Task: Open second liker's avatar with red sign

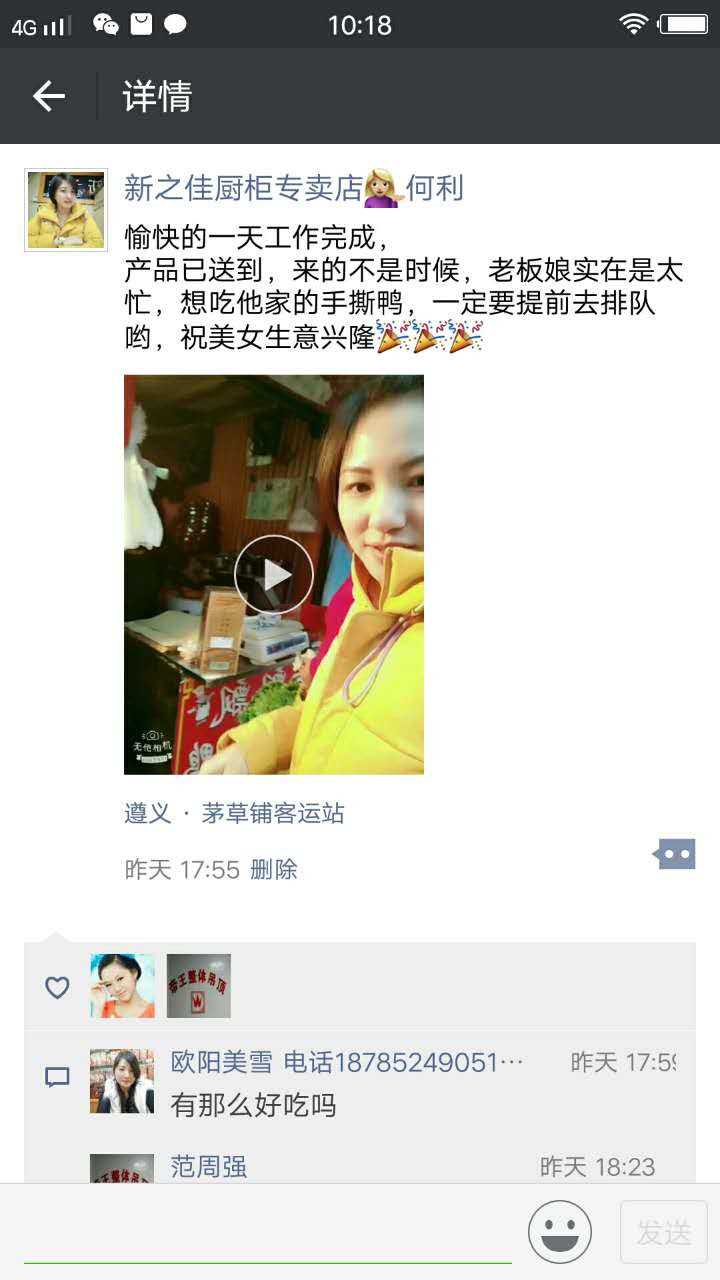Action: [199, 986]
